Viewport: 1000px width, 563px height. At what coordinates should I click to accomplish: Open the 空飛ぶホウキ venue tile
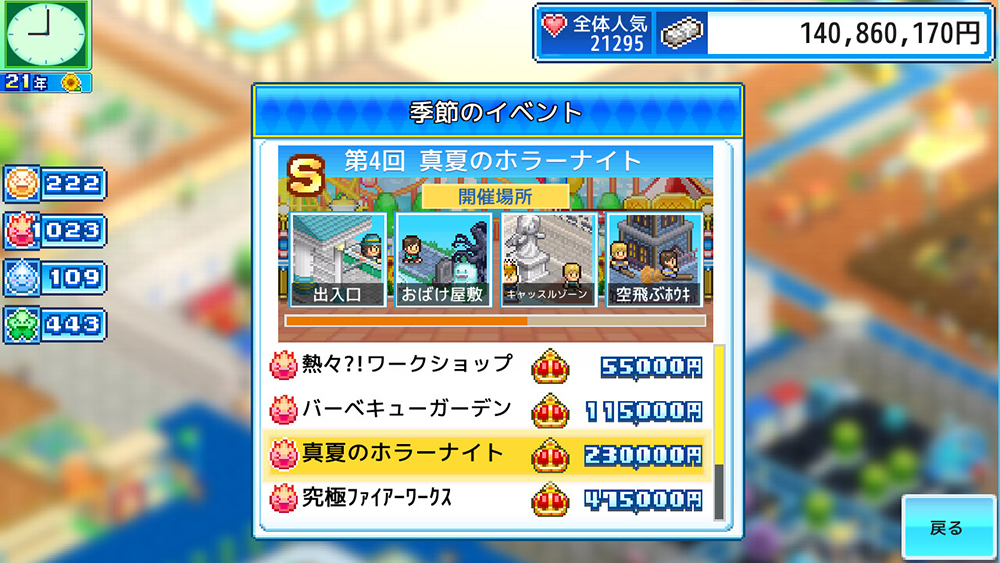point(654,260)
